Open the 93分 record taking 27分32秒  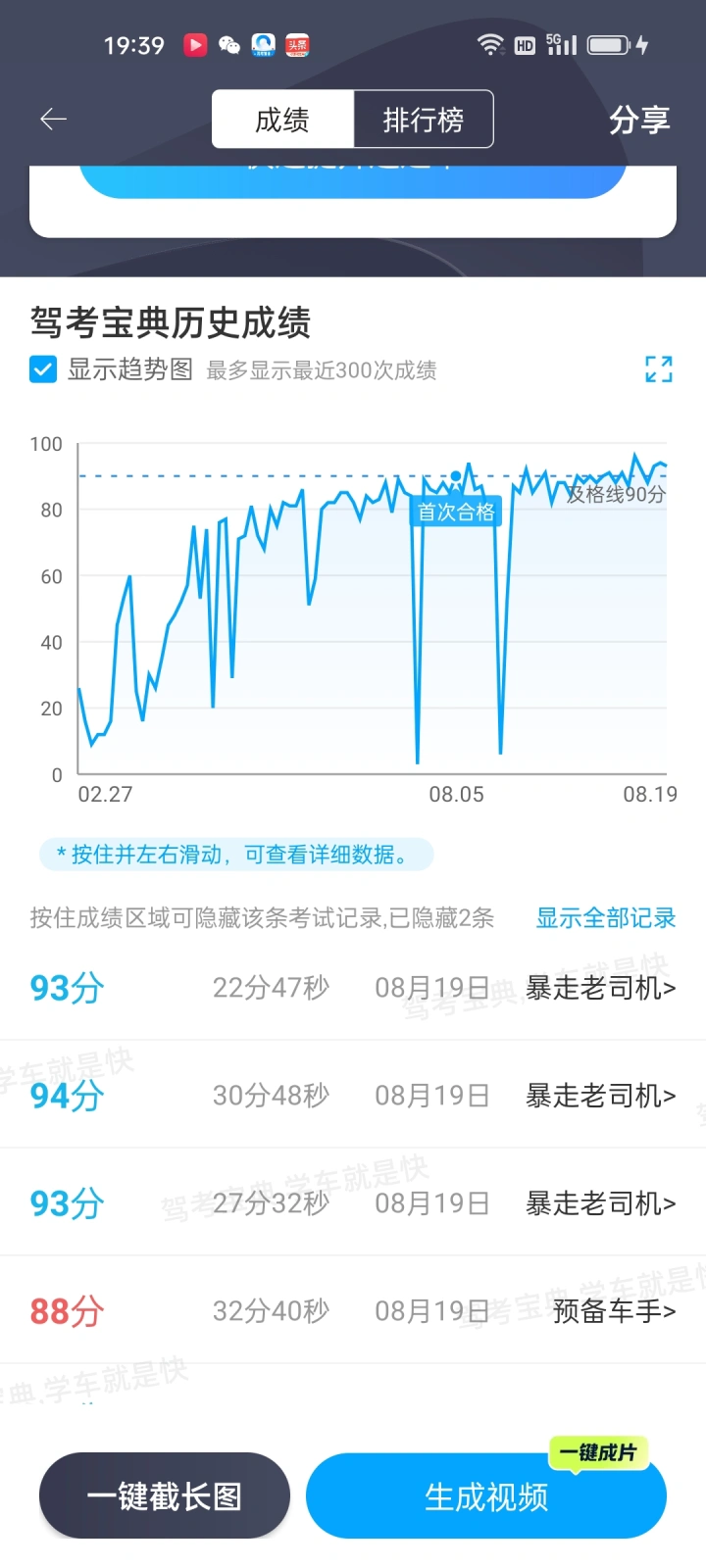tap(353, 1203)
